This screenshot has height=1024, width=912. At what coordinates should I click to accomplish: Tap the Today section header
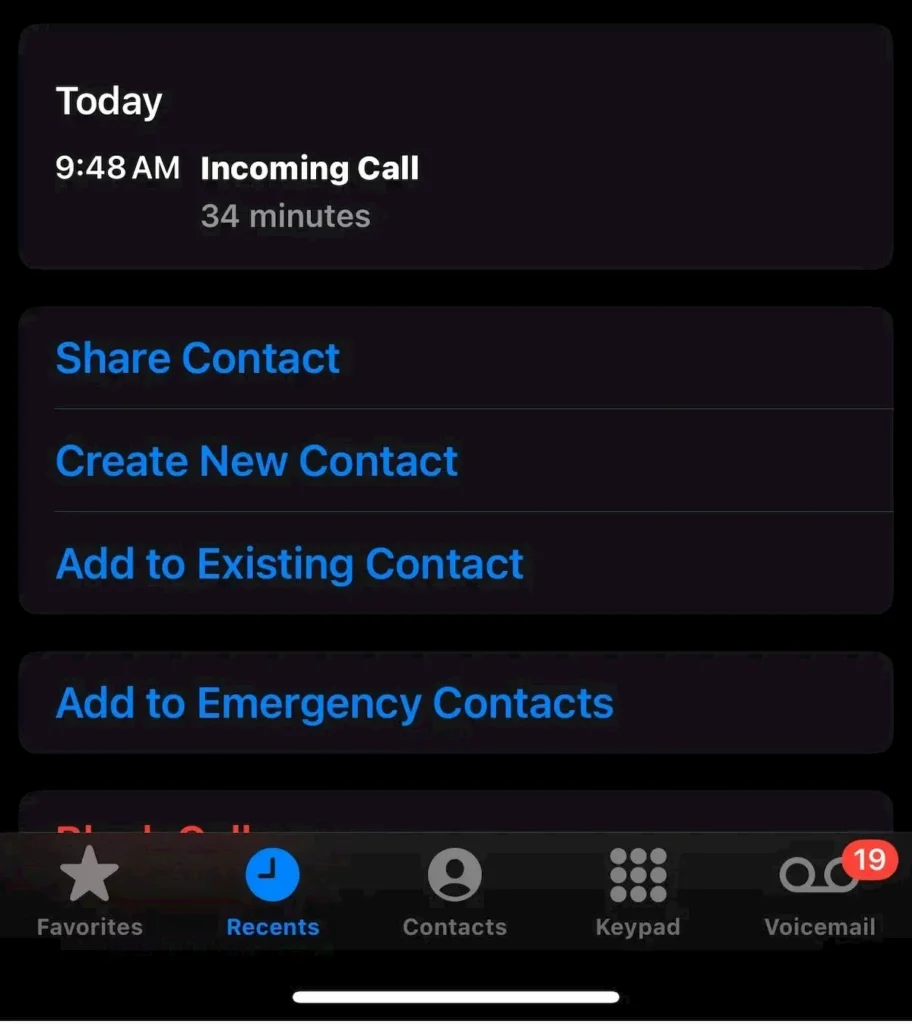point(109,100)
